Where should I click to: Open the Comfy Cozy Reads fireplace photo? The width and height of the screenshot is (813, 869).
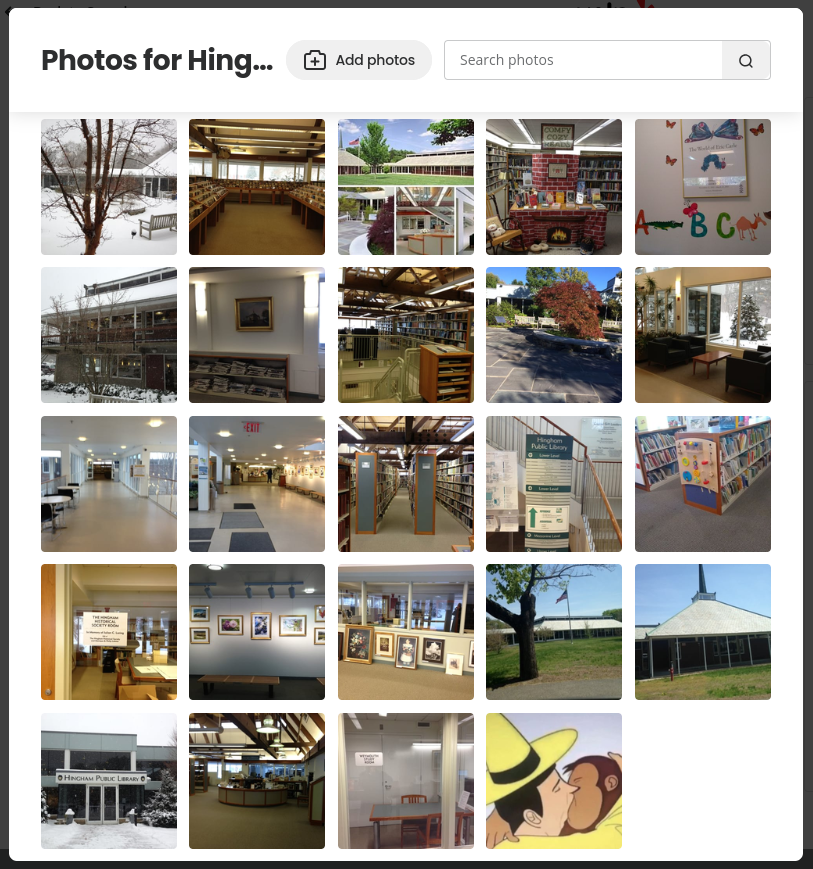tap(554, 187)
